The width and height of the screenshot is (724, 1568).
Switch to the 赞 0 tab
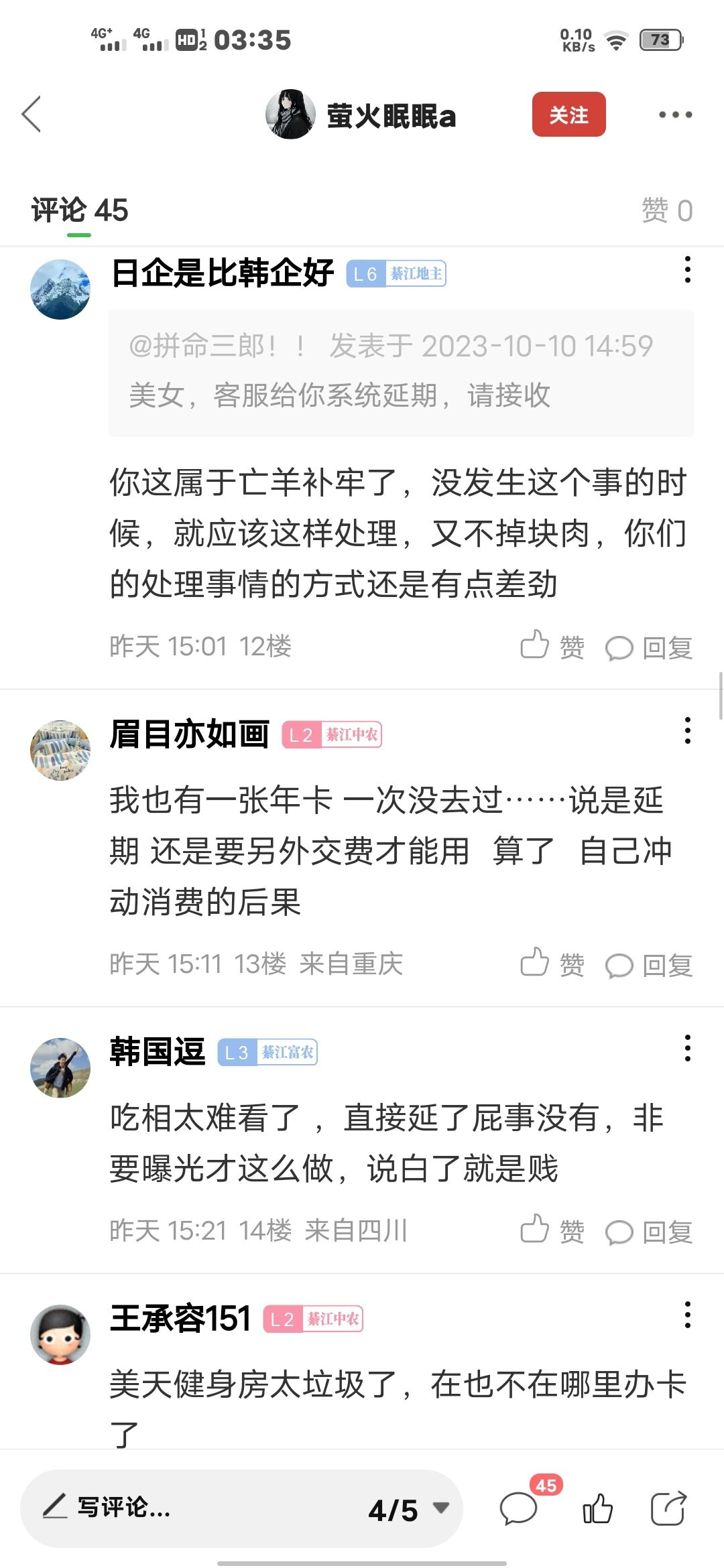click(666, 210)
